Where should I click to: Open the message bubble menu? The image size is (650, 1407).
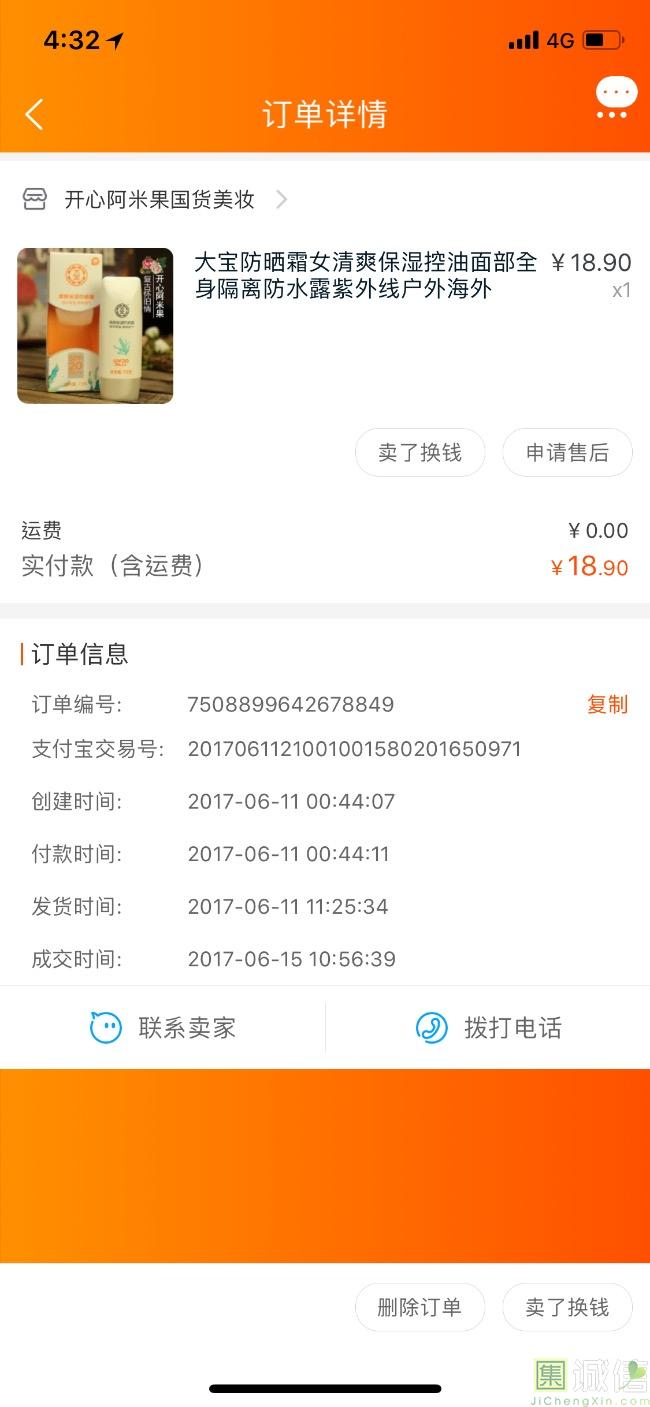615,99
